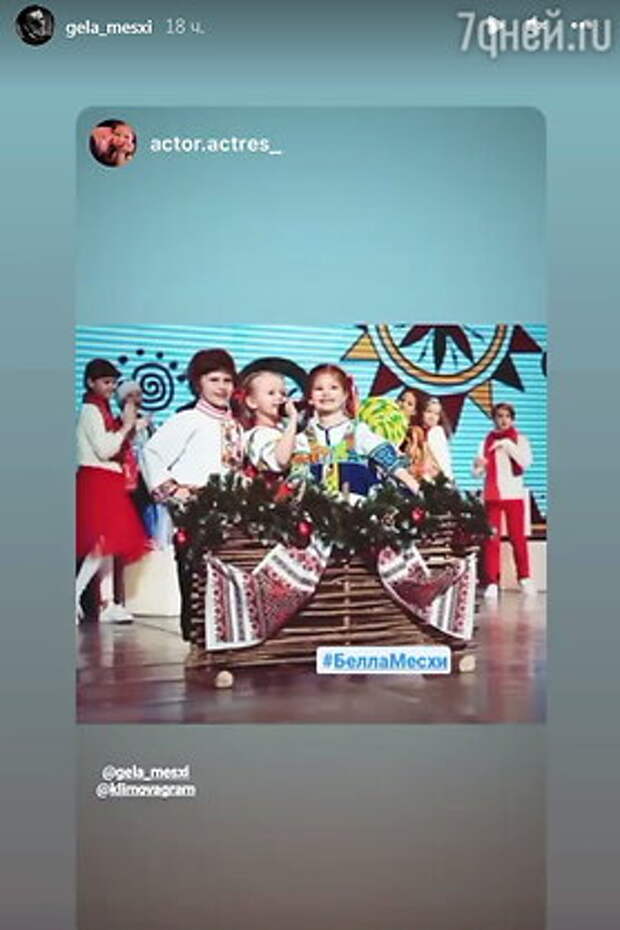620x930 pixels.
Task: Open the @klimovagram mention
Action: 146,790
